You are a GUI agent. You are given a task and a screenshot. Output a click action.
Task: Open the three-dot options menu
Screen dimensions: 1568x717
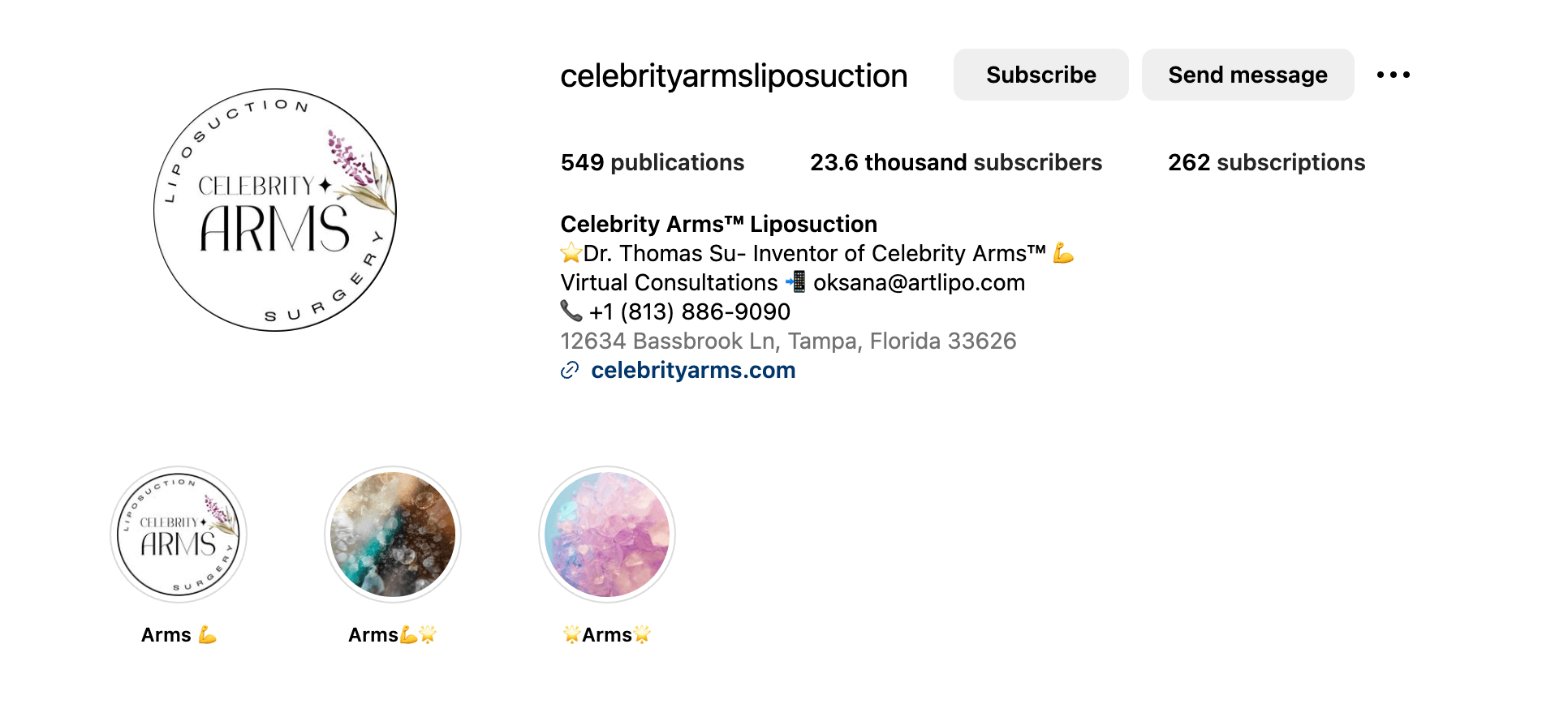pyautogui.click(x=1393, y=75)
